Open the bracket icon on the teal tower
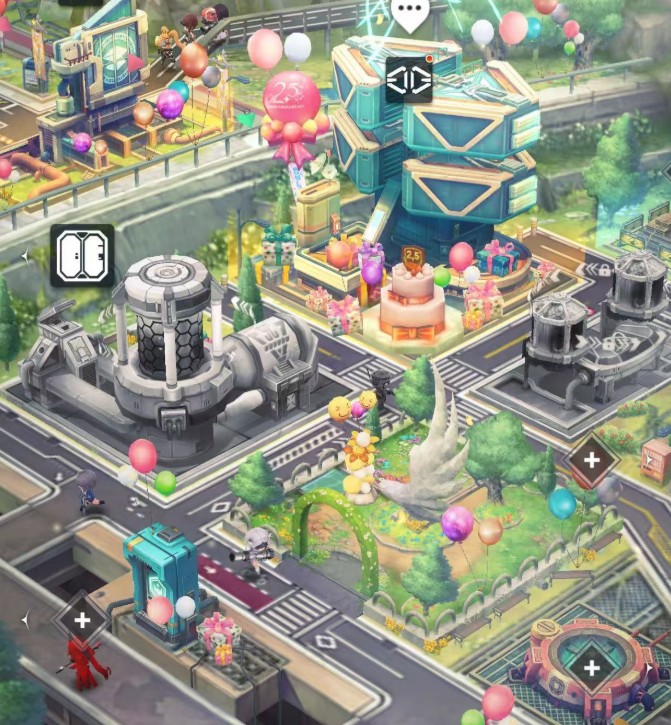The height and width of the screenshot is (725, 671). 409,79
